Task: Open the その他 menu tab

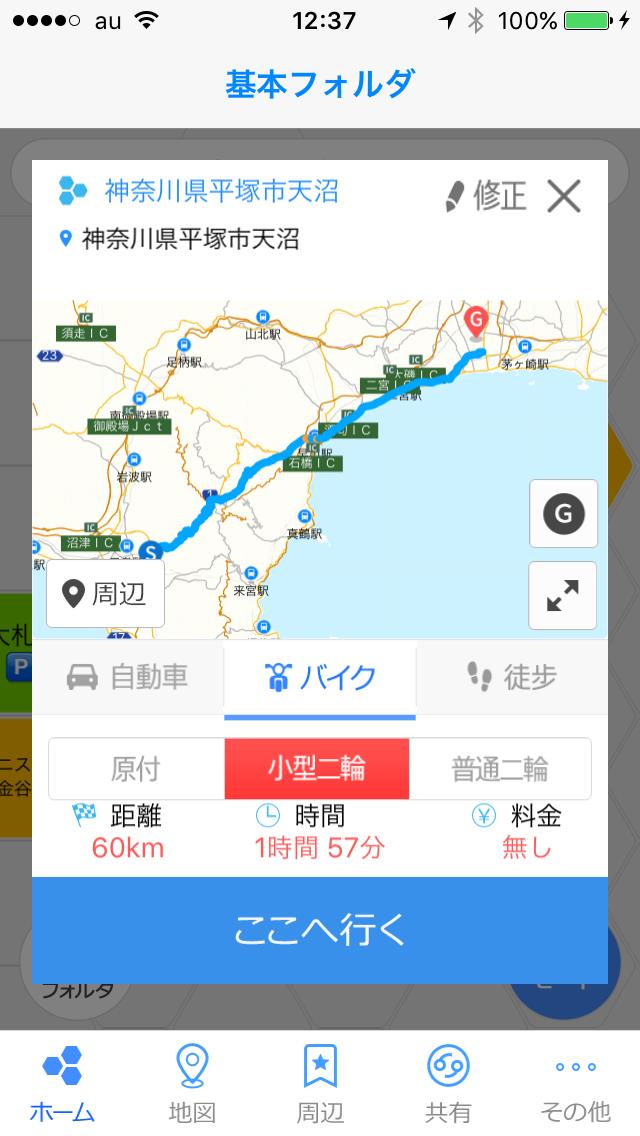Action: point(575,1084)
